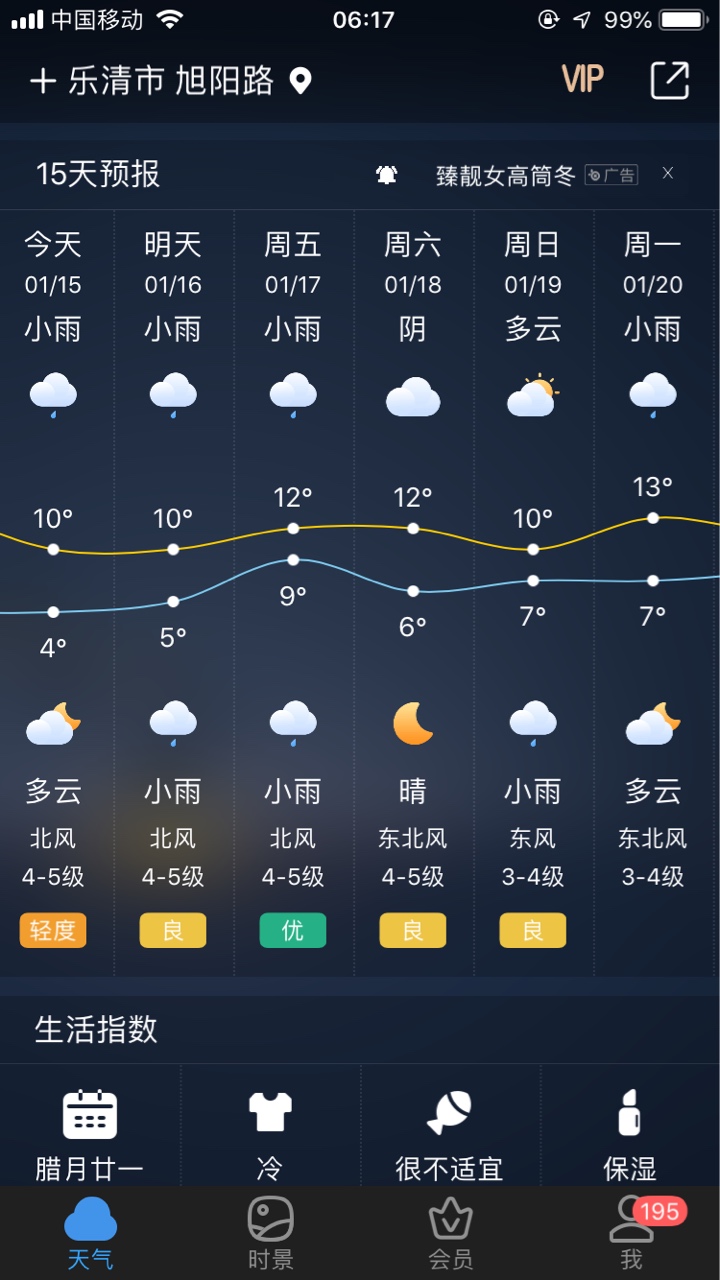Open Monday's 01/20 forecast column
The width and height of the screenshot is (720, 1280).
[x=654, y=592]
